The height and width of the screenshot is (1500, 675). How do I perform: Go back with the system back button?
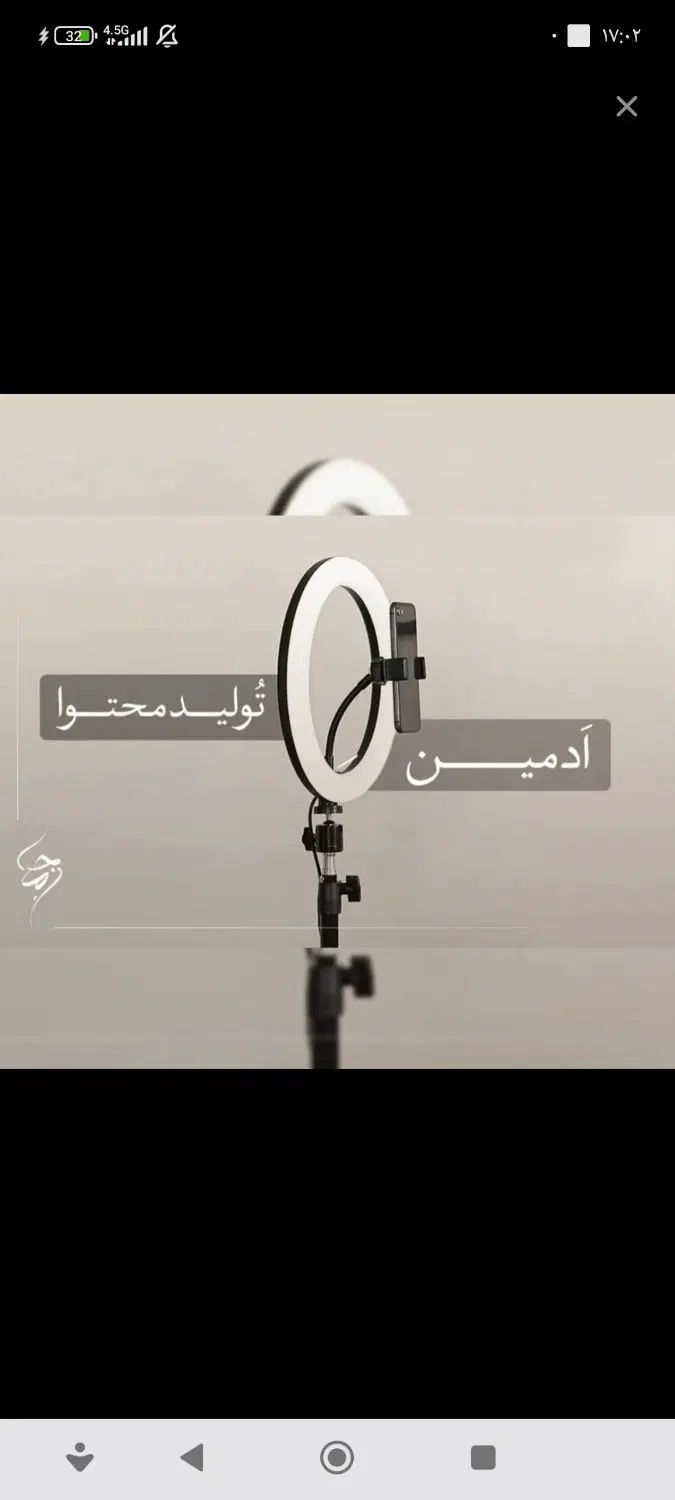192,1458
